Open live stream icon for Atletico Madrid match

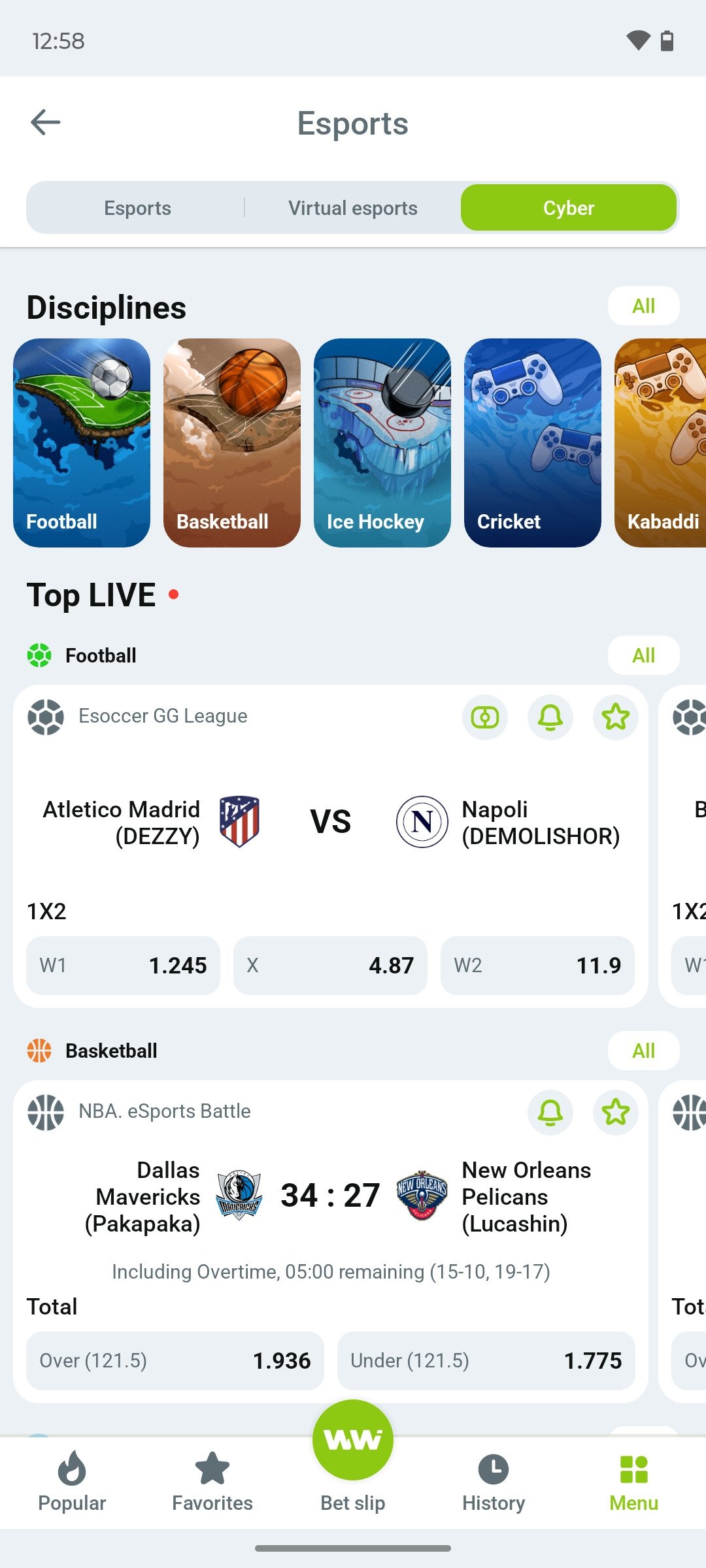point(485,717)
